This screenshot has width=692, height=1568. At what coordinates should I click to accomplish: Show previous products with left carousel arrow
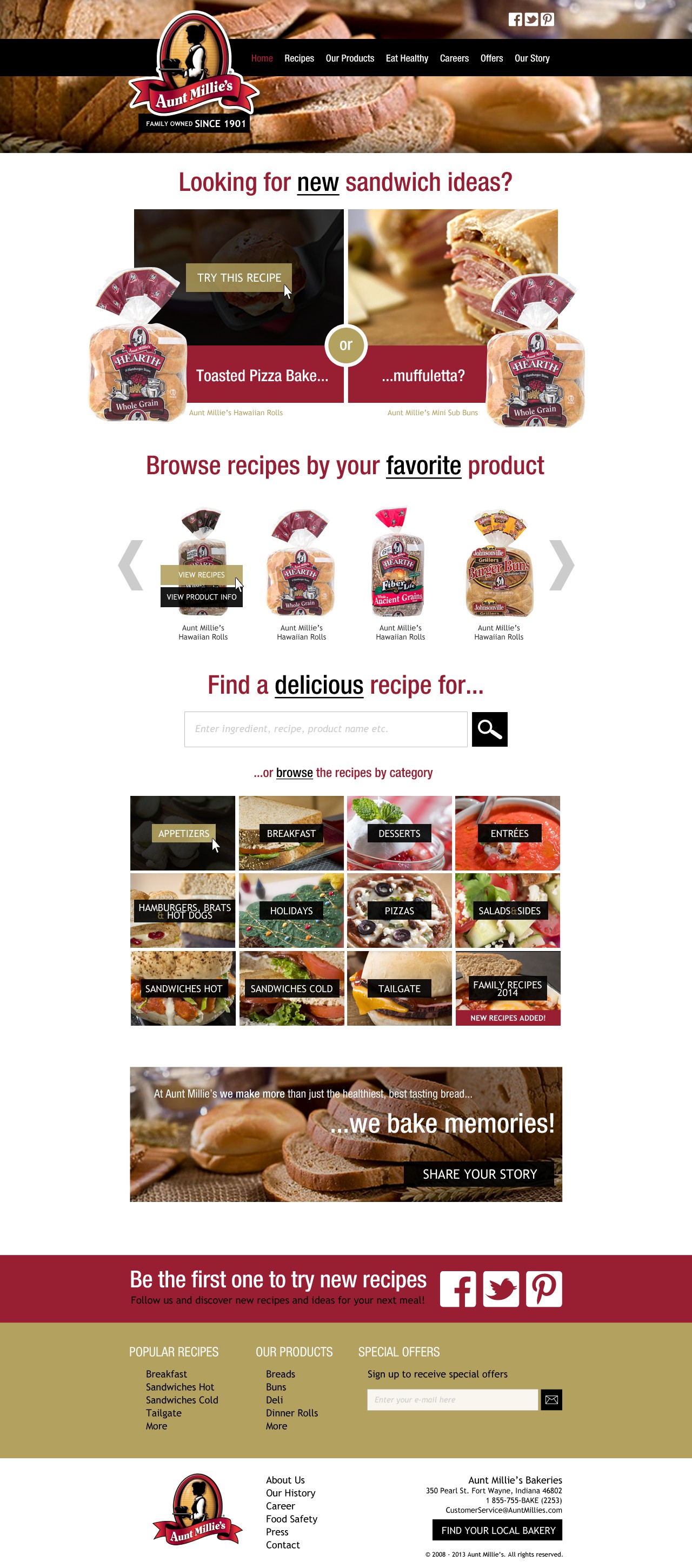pyautogui.click(x=131, y=565)
